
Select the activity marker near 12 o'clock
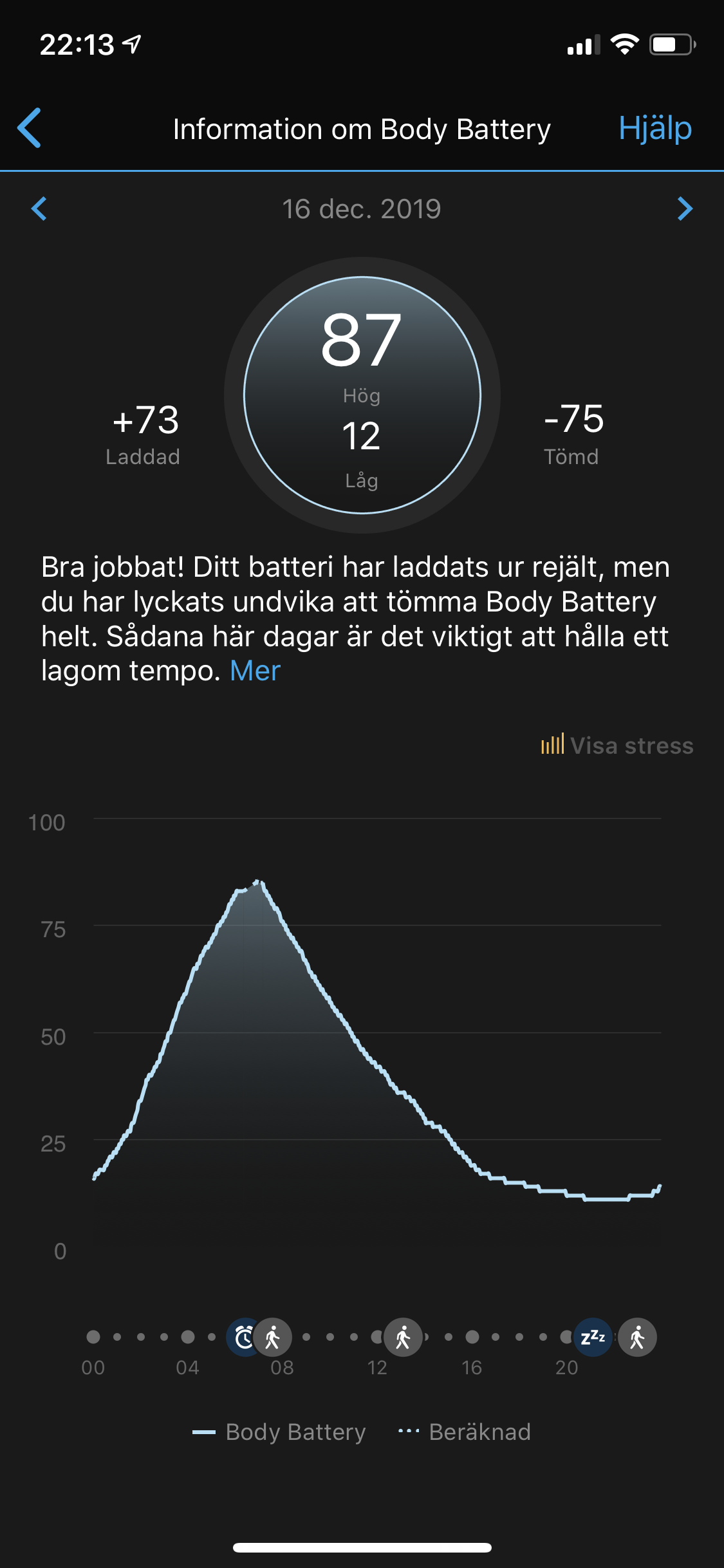click(404, 1338)
